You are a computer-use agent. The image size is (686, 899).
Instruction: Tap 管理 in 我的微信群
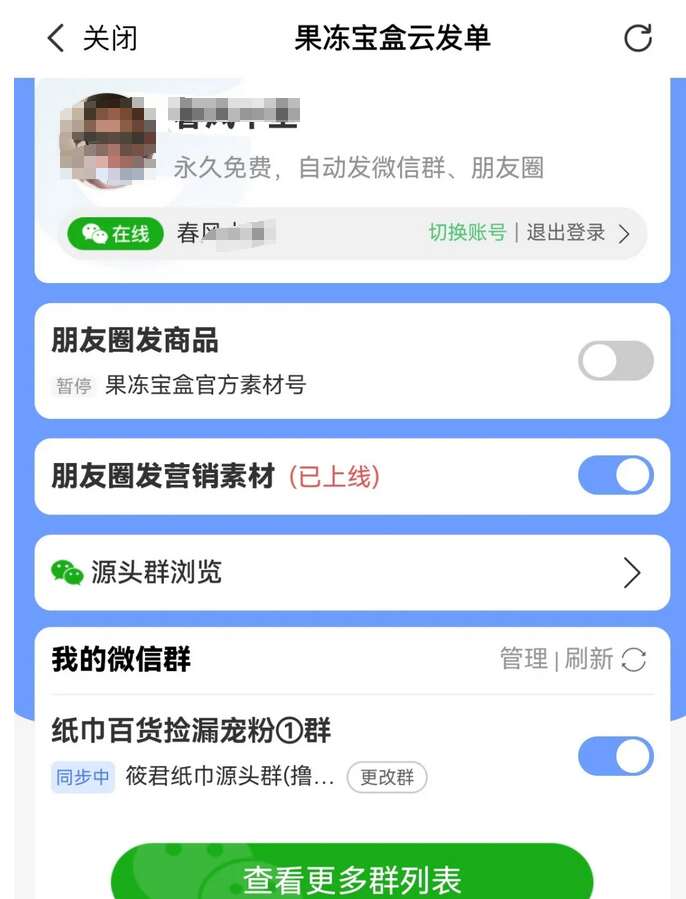tap(524, 659)
